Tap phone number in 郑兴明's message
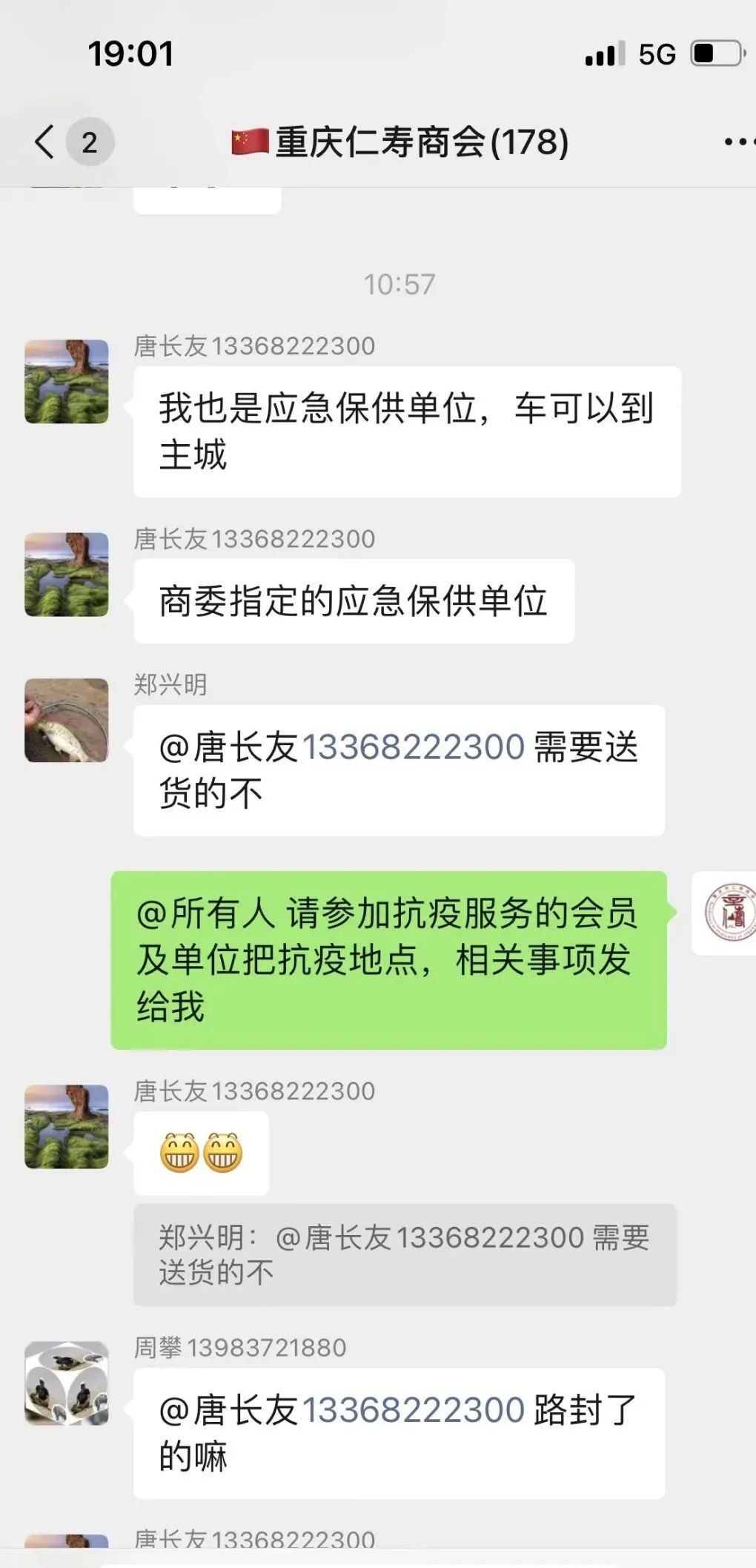 click(x=414, y=747)
